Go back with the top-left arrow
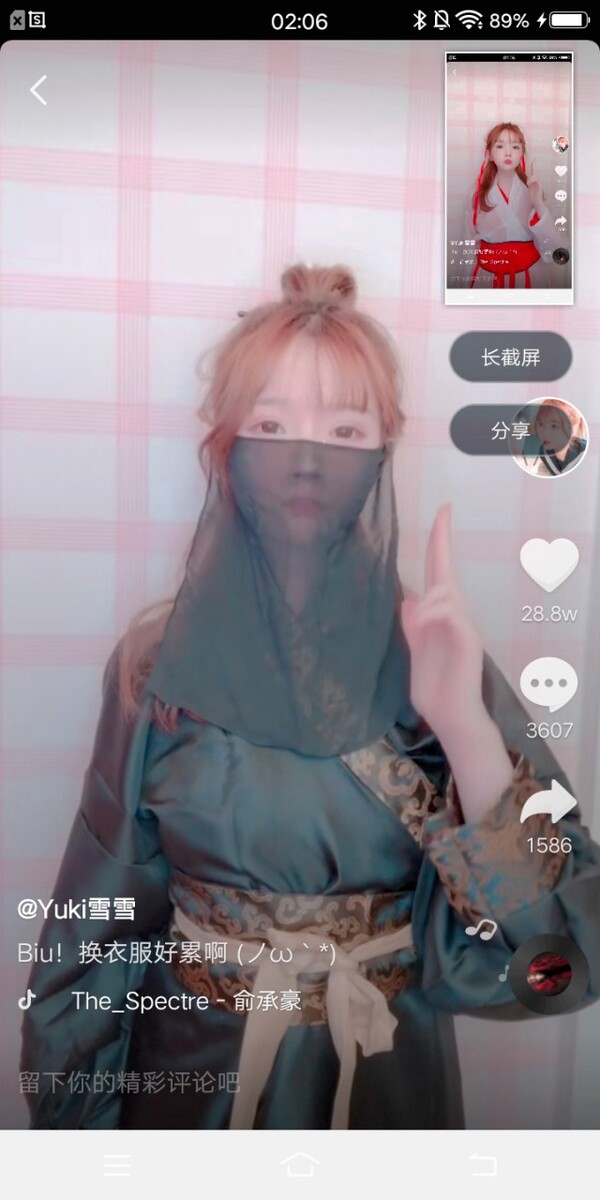Image resolution: width=600 pixels, height=1200 pixels. (x=38, y=90)
